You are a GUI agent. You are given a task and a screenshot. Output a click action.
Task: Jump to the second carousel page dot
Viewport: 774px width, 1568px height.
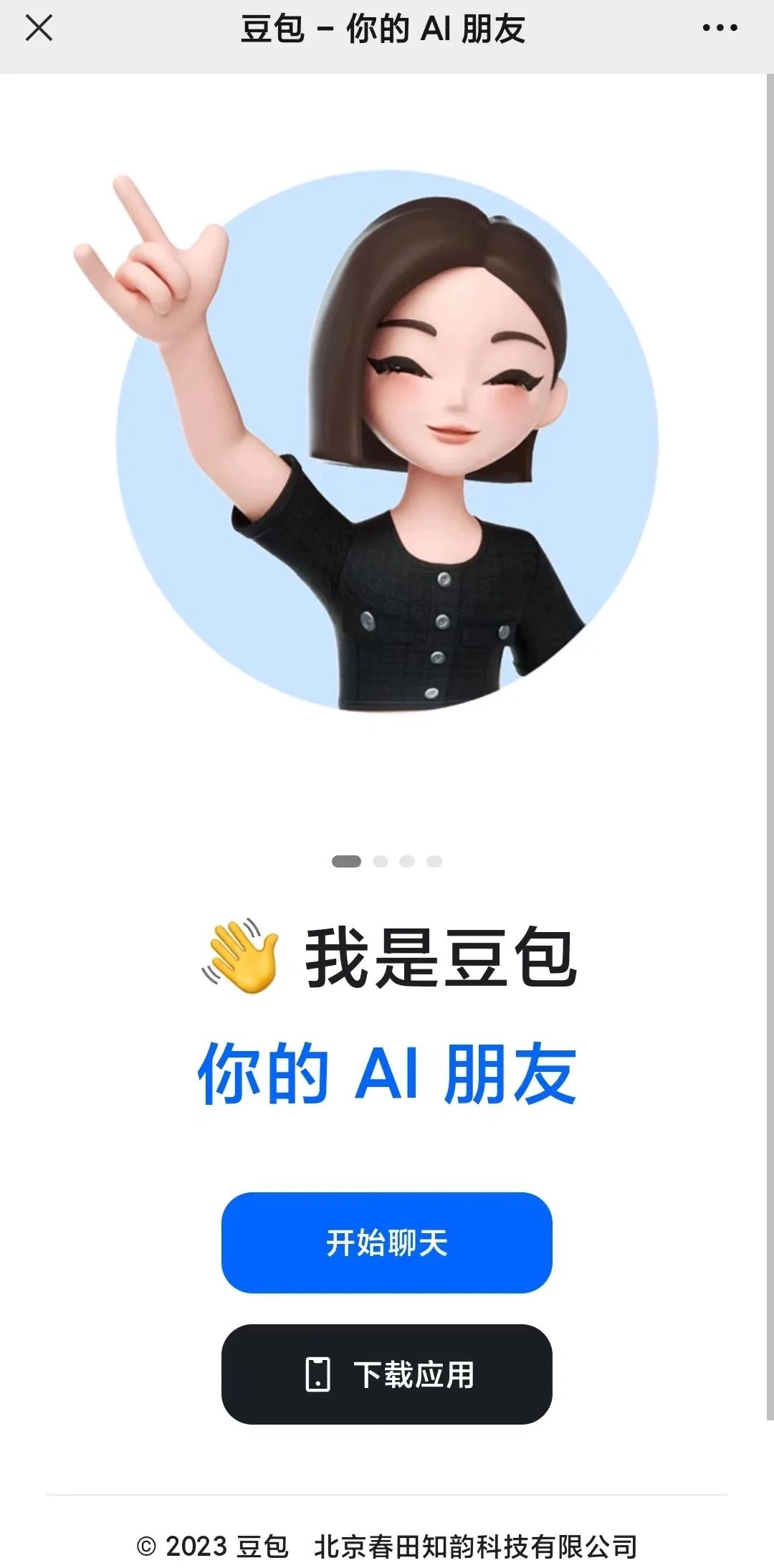[381, 861]
